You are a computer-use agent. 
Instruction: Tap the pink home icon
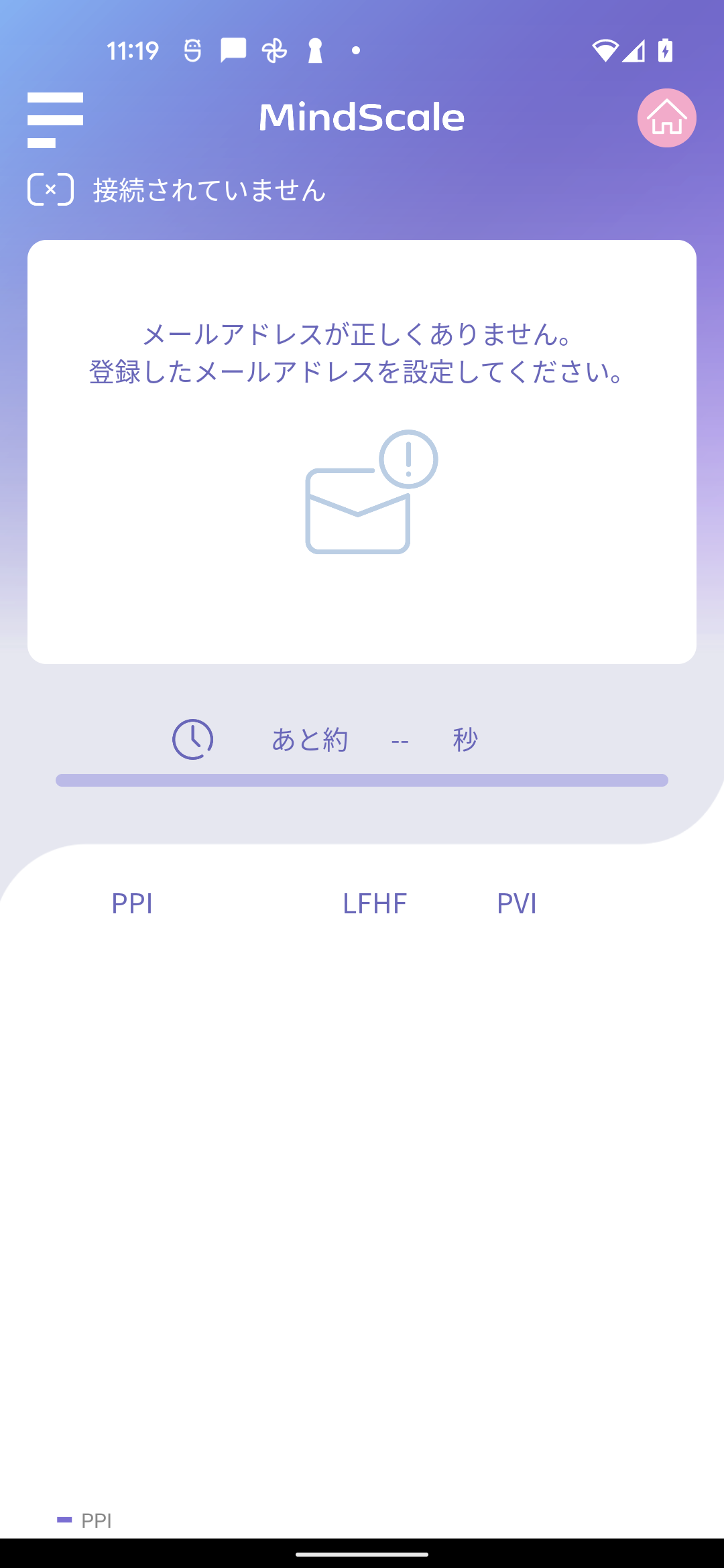[x=666, y=118]
